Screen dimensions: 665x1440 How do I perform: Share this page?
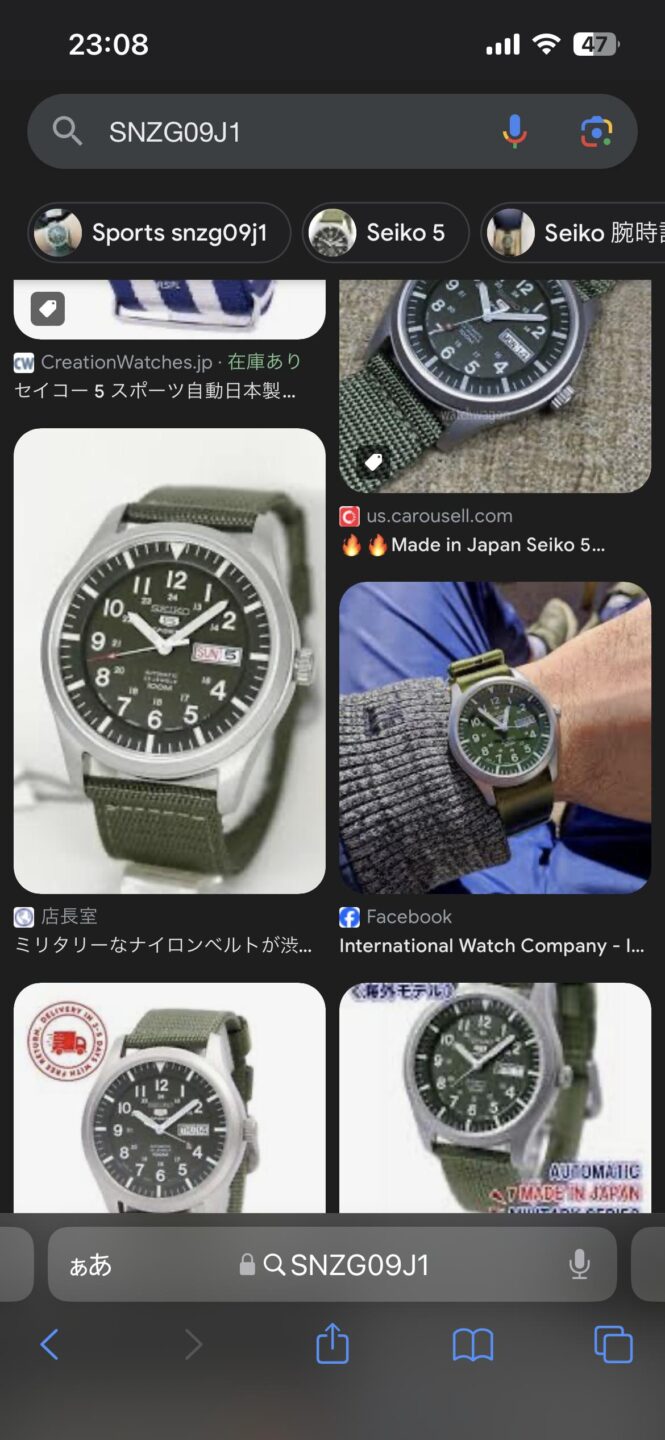tap(332, 1344)
